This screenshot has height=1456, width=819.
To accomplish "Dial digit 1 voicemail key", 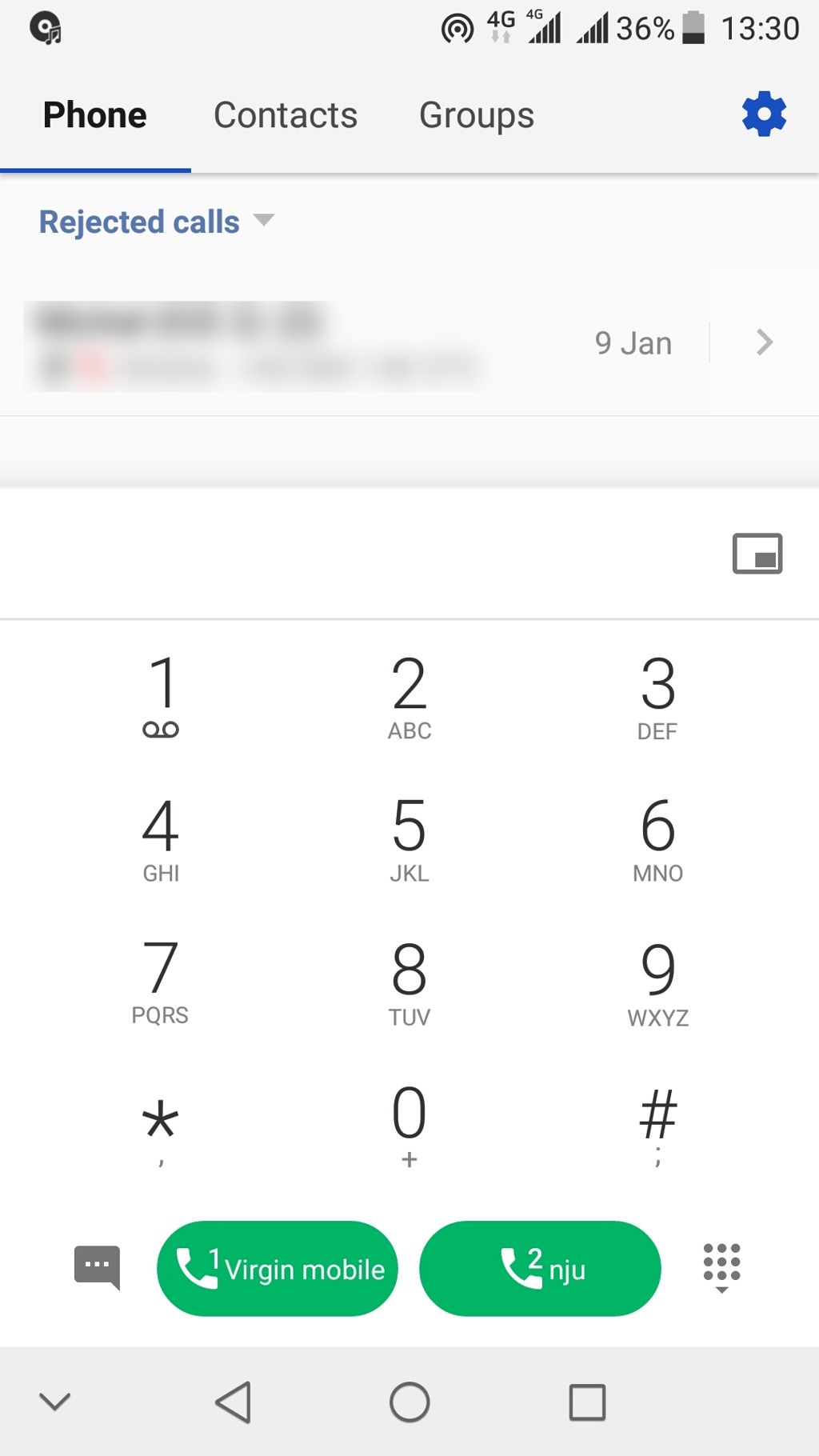I will click(x=161, y=694).
